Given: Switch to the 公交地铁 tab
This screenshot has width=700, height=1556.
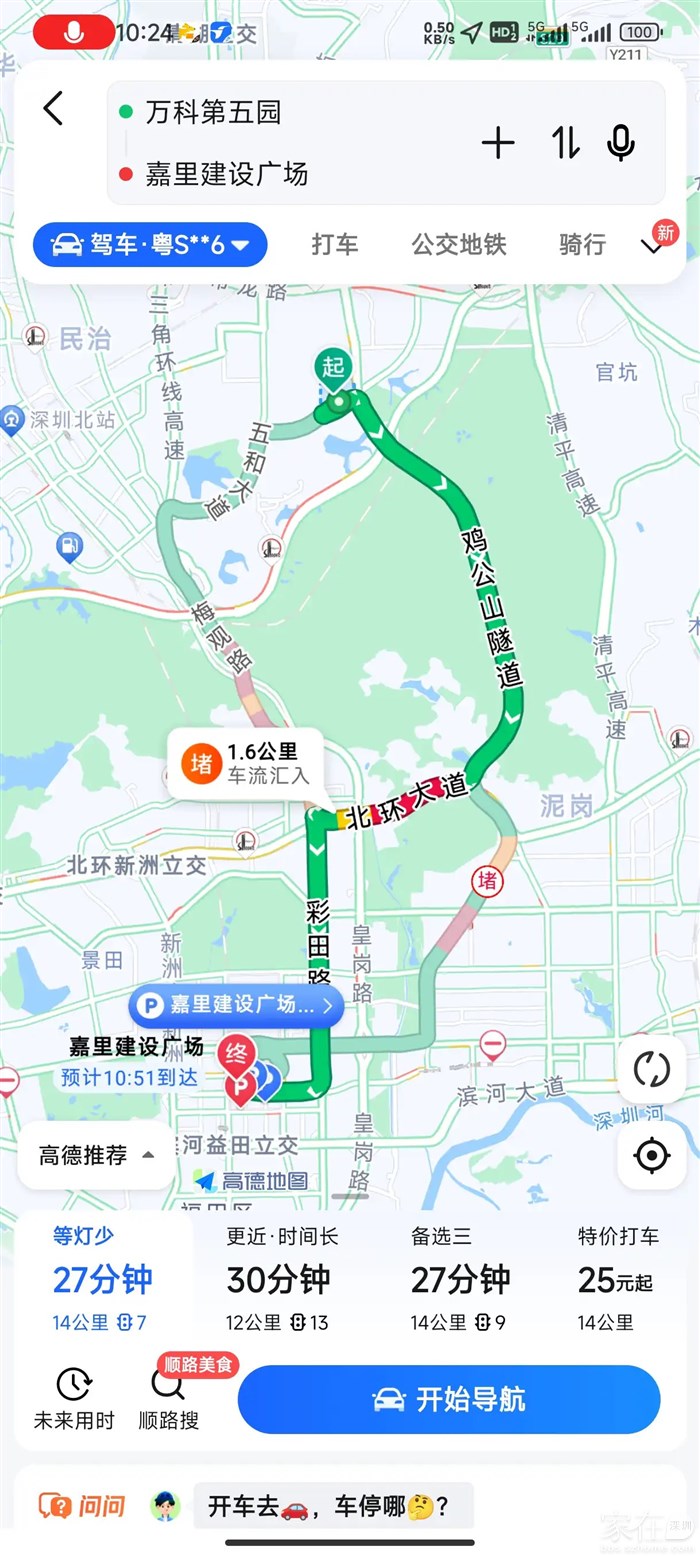Looking at the screenshot, I should [459, 244].
